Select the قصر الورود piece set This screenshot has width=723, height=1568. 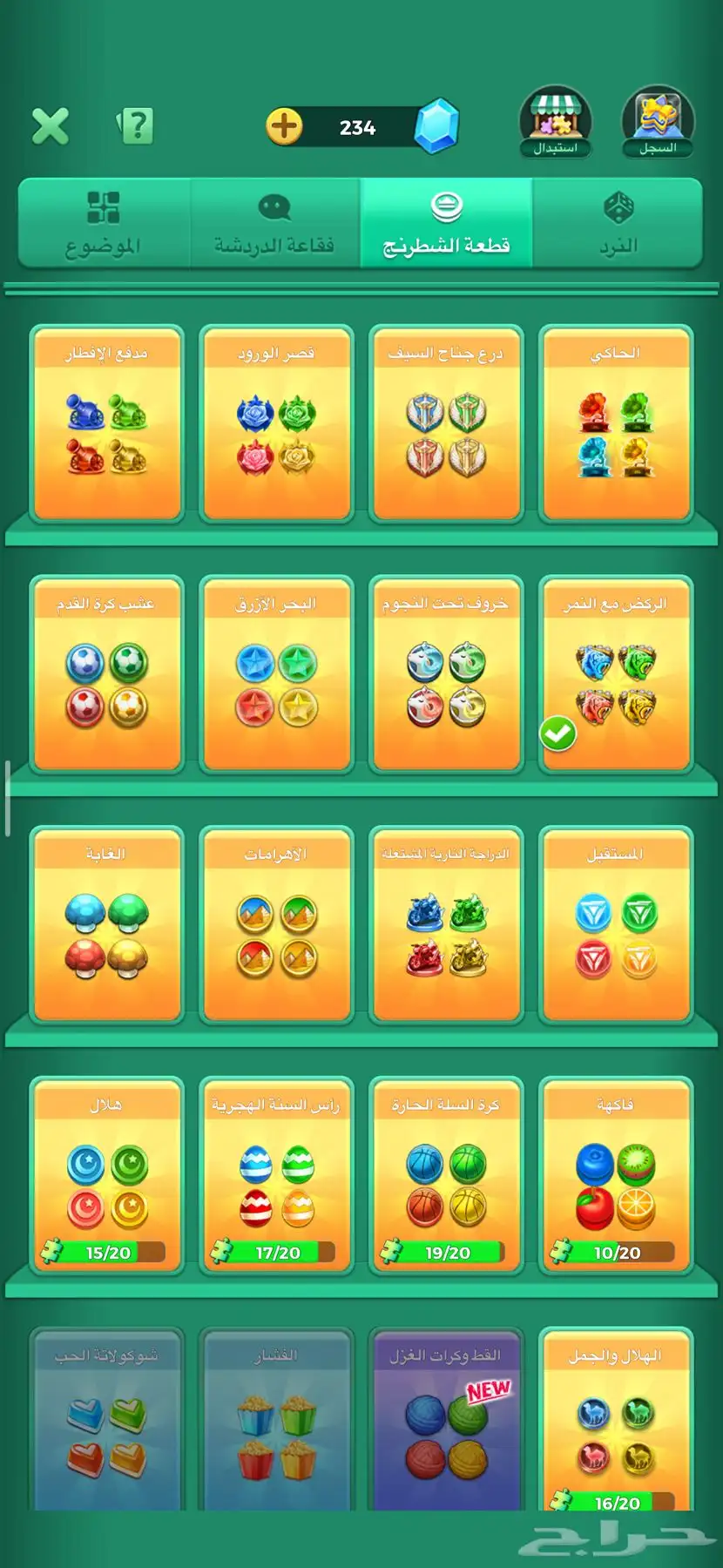pos(276,424)
